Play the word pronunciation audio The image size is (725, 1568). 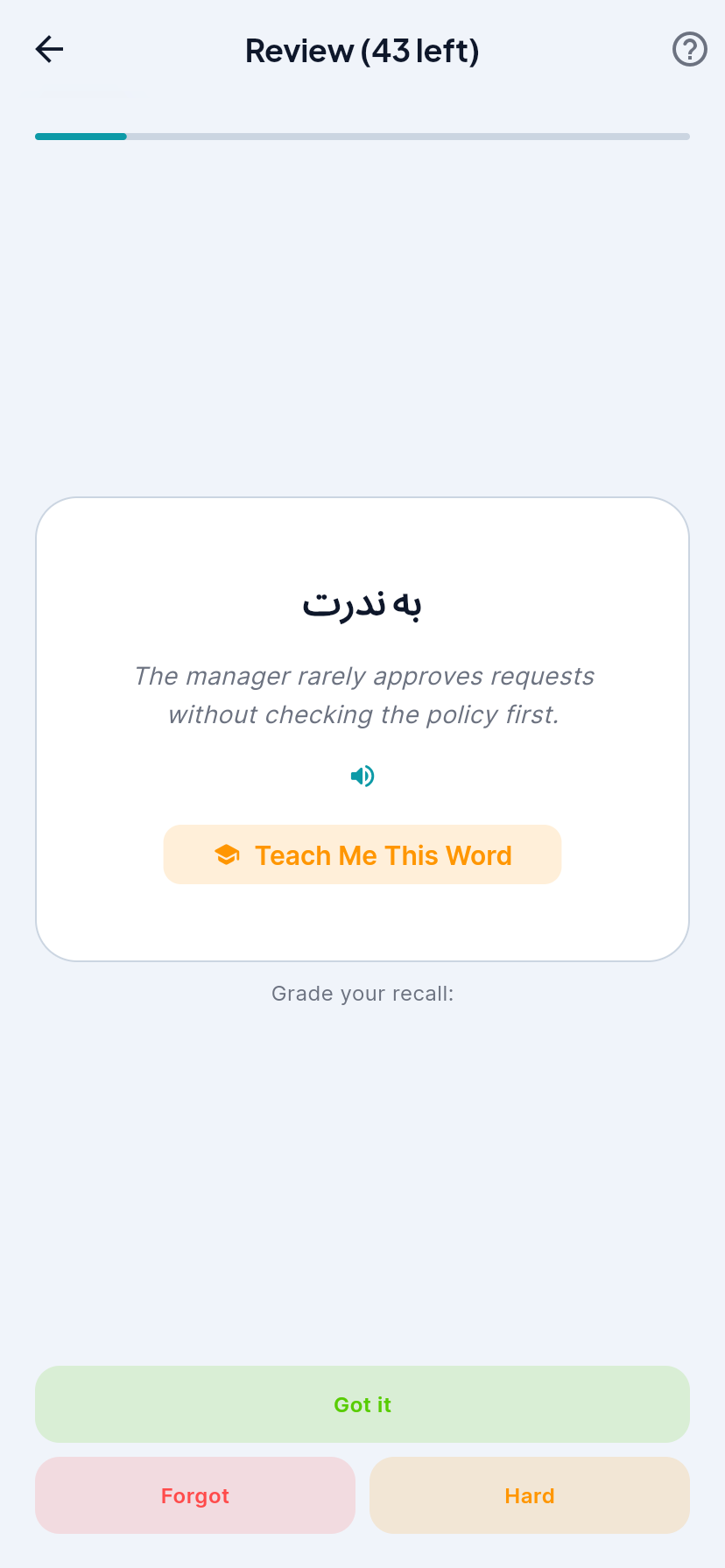click(362, 776)
